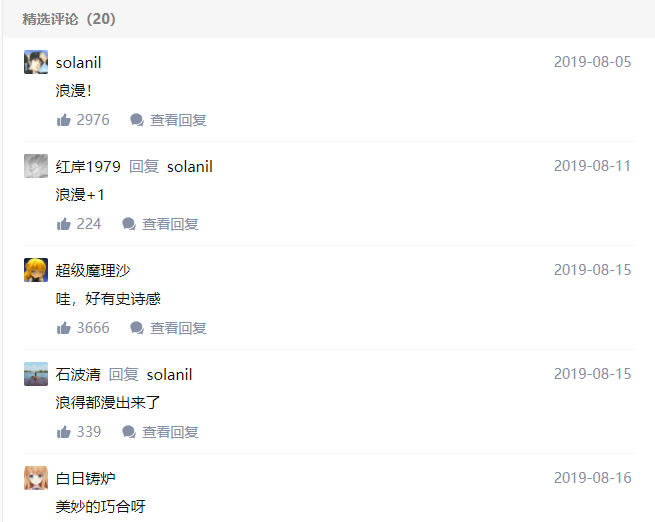Like 红岸1979's comment 浪漫+1
Image resolution: width=655 pixels, height=522 pixels.
pos(65,224)
